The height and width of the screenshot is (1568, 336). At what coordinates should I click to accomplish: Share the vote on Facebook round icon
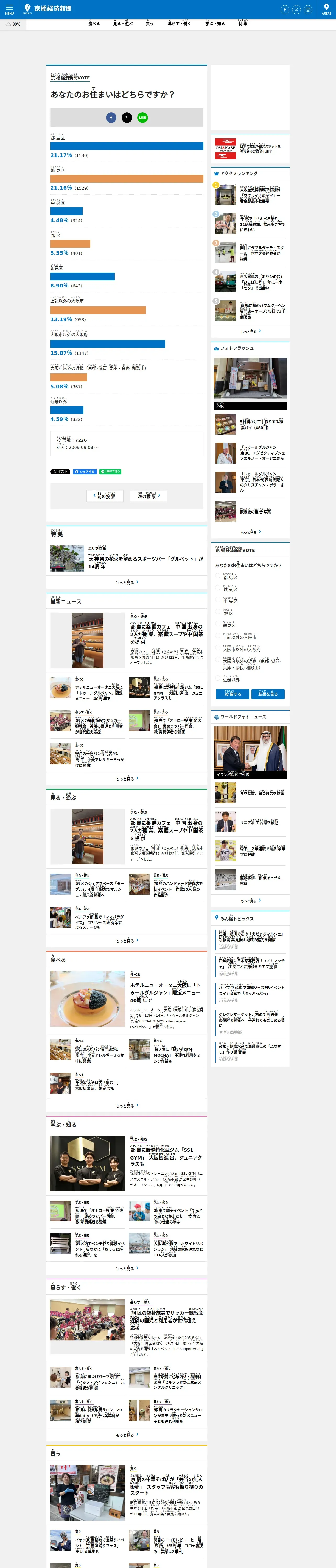[111, 118]
